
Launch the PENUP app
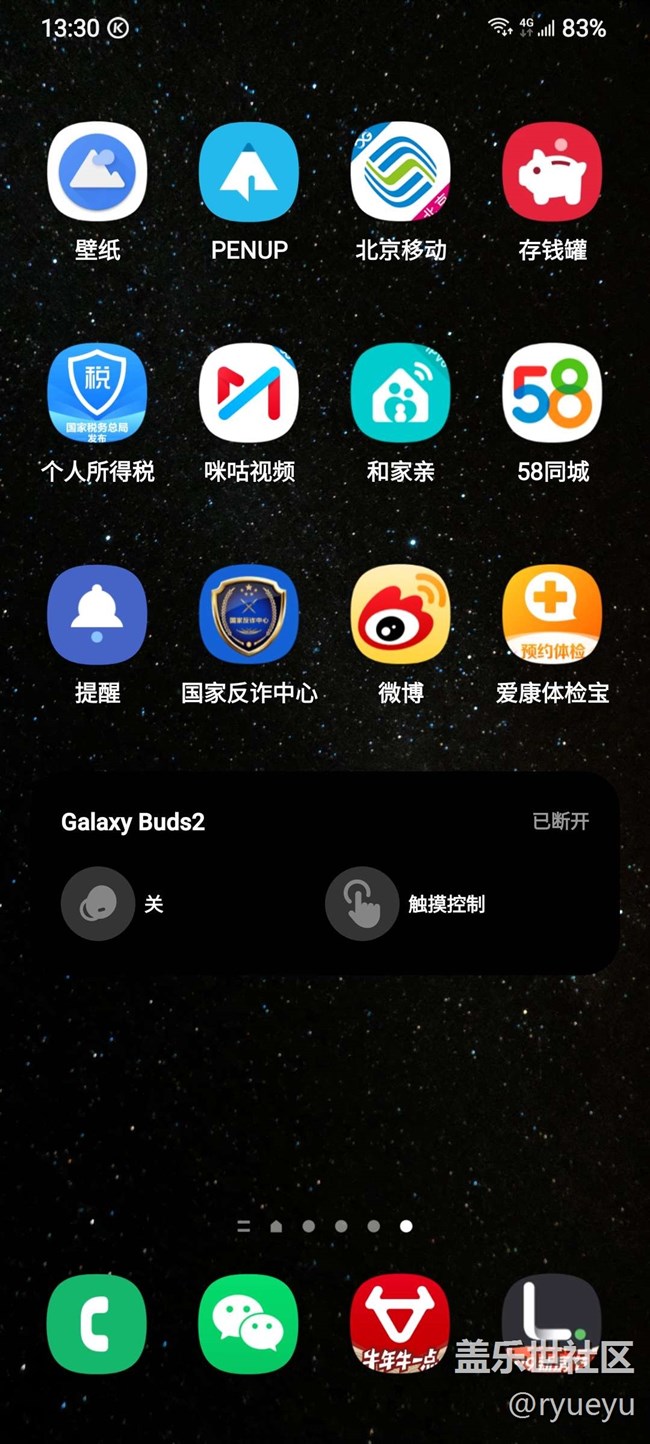point(248,172)
